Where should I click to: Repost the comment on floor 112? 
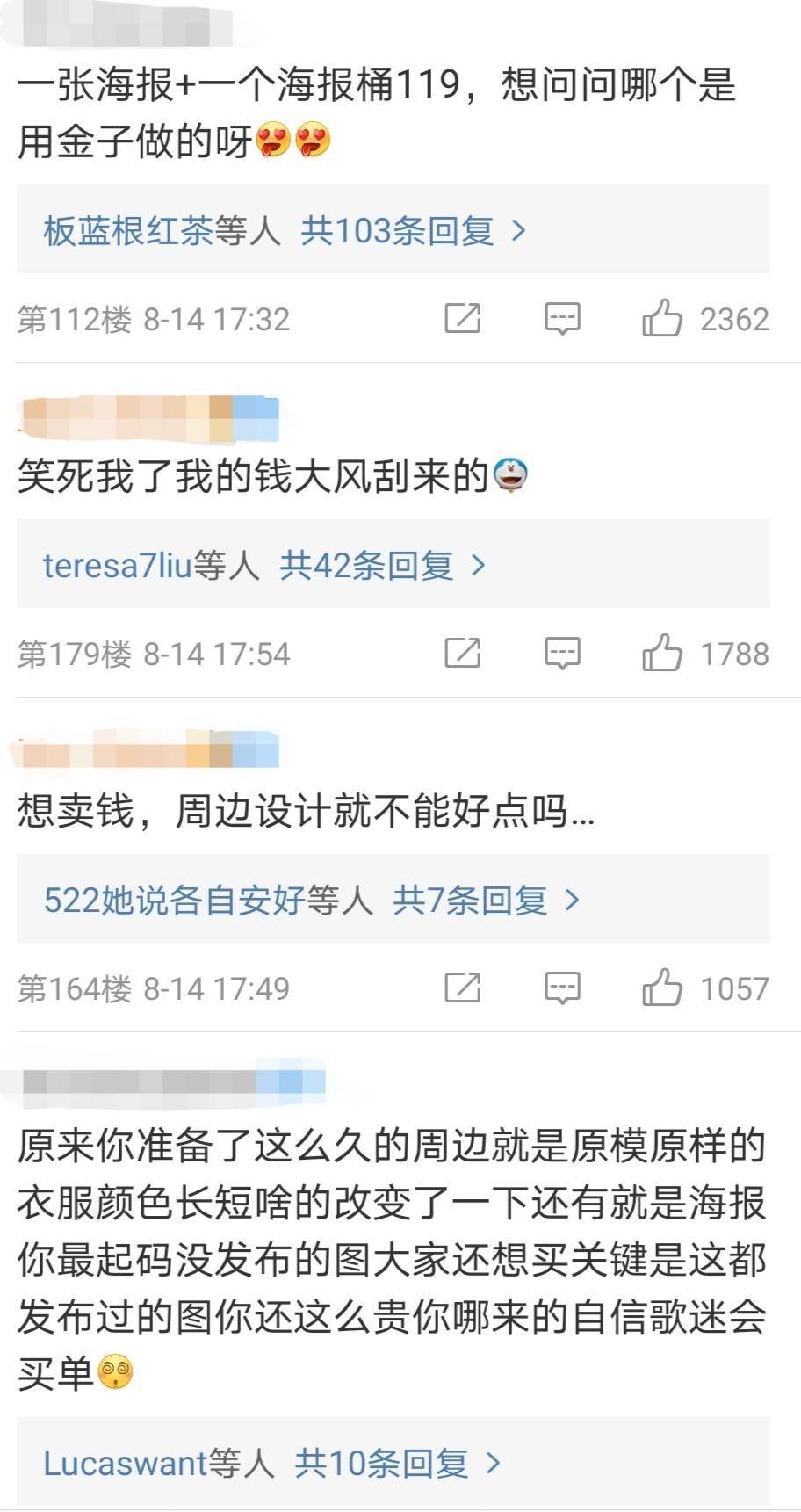(x=462, y=318)
